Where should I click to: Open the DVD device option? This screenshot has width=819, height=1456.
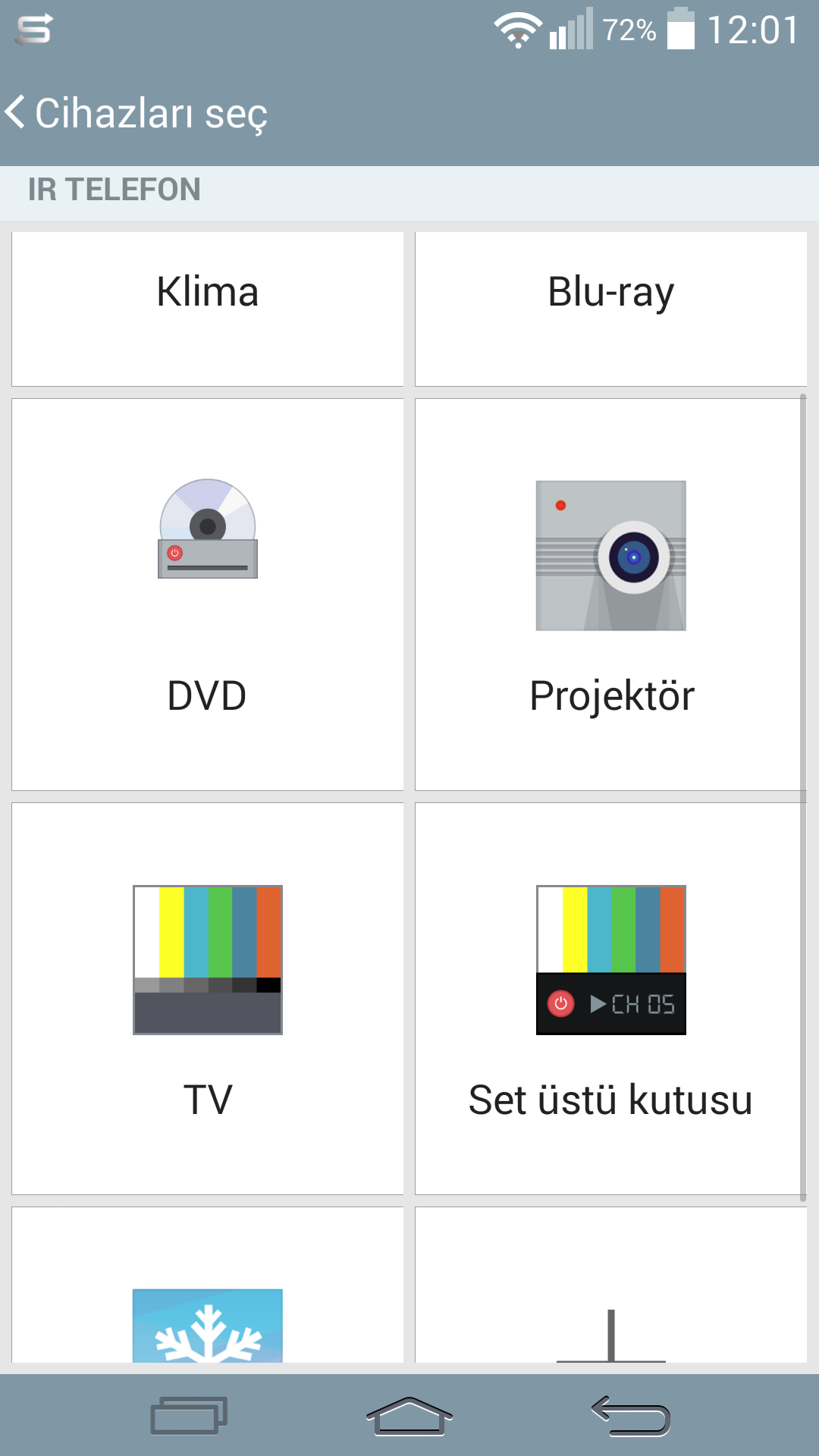point(208,595)
